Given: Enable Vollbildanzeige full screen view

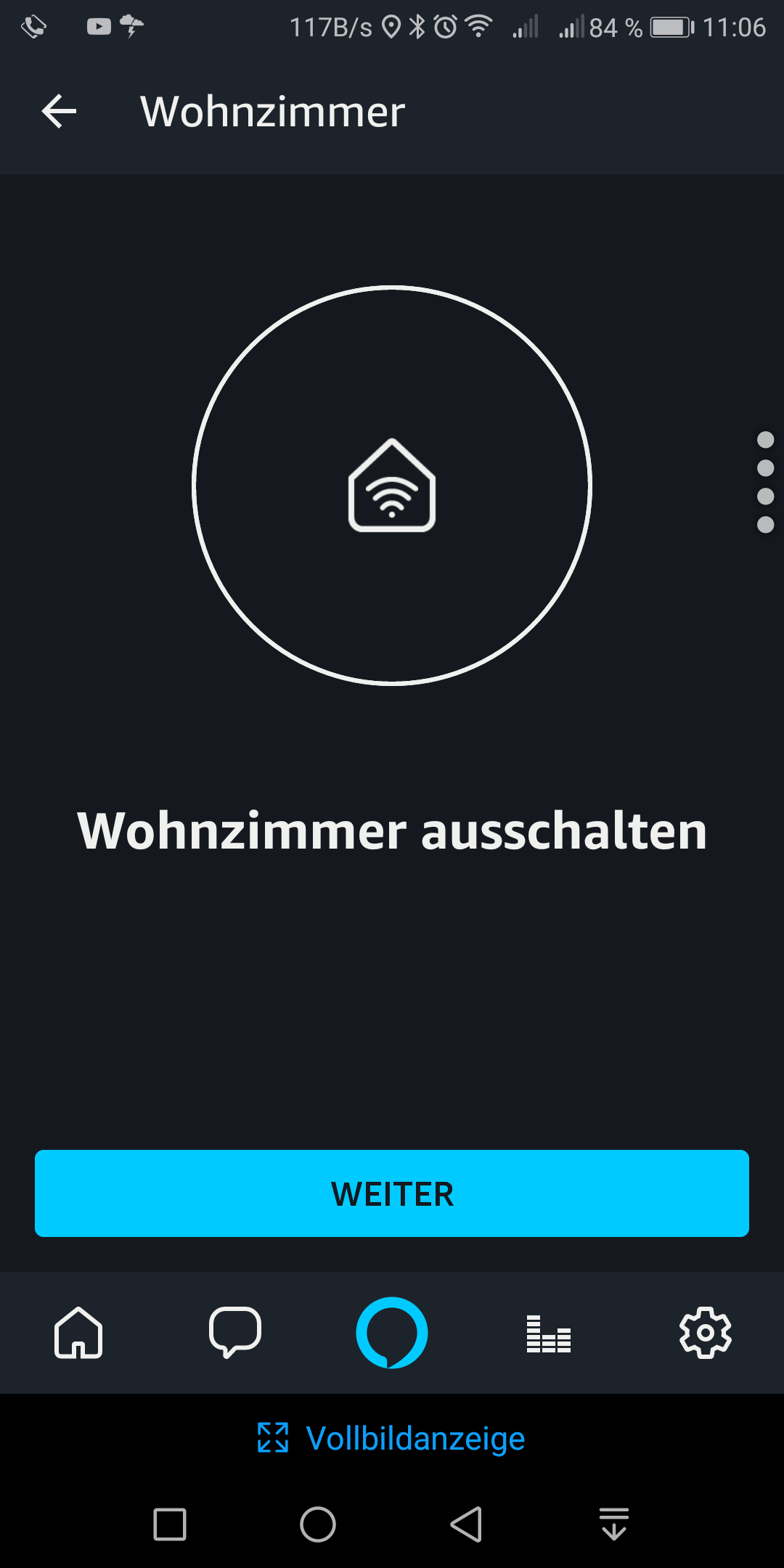Looking at the screenshot, I should tap(392, 1438).
